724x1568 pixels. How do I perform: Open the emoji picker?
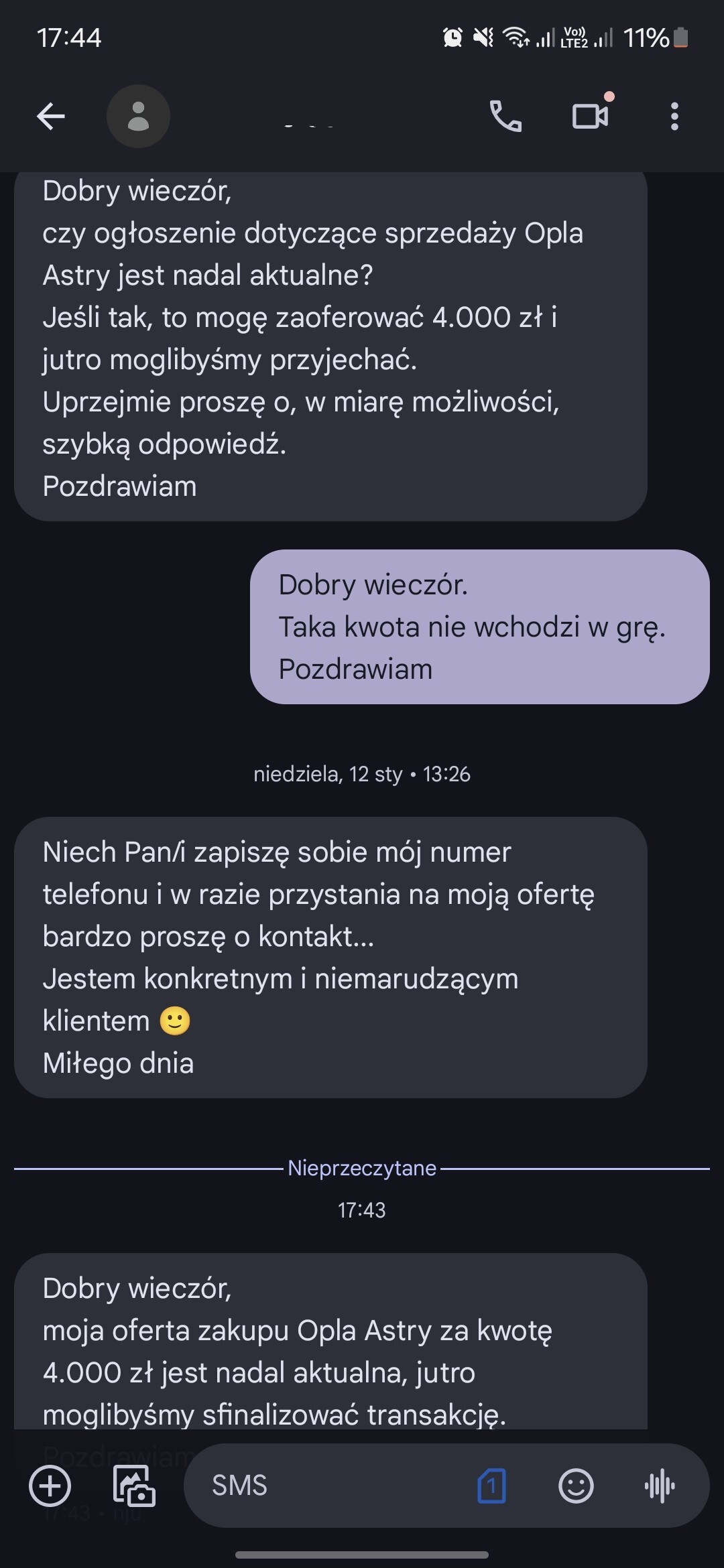[x=576, y=1486]
